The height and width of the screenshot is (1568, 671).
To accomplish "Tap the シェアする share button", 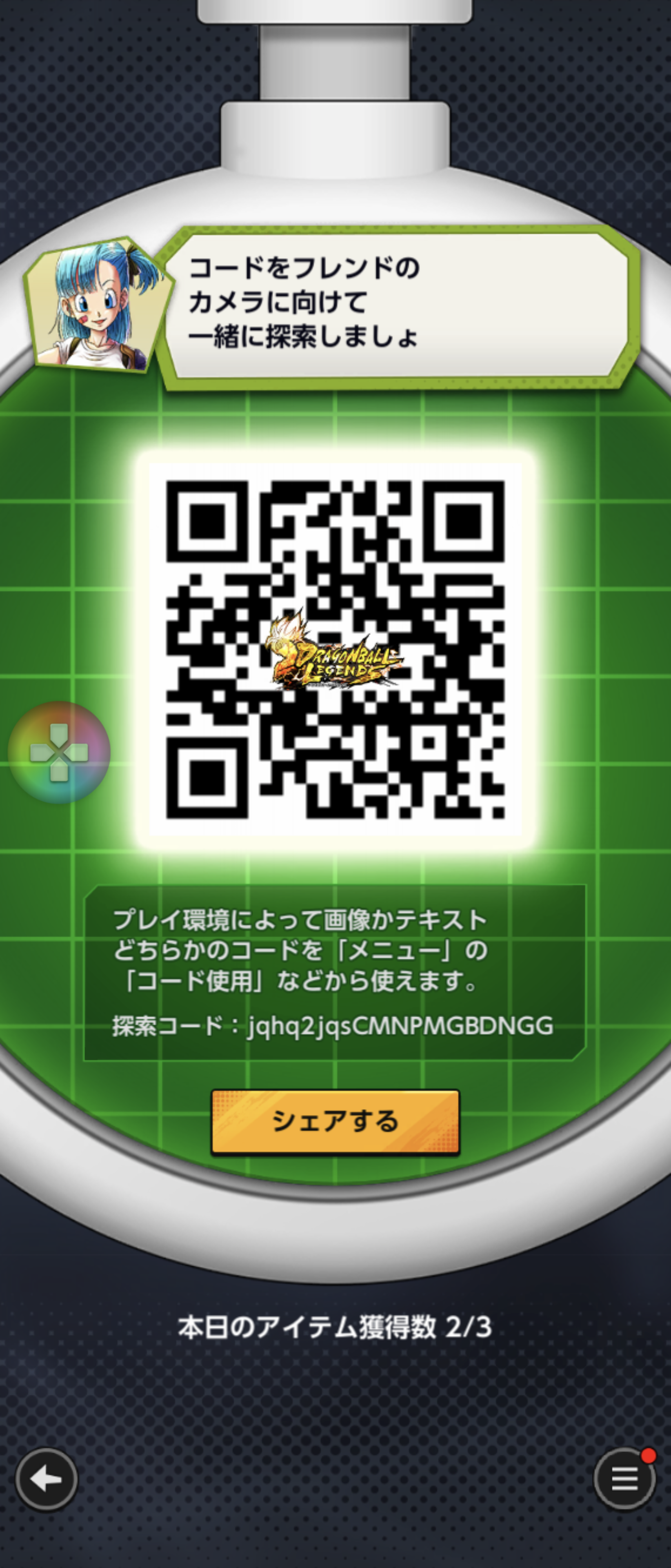I will [335, 1121].
